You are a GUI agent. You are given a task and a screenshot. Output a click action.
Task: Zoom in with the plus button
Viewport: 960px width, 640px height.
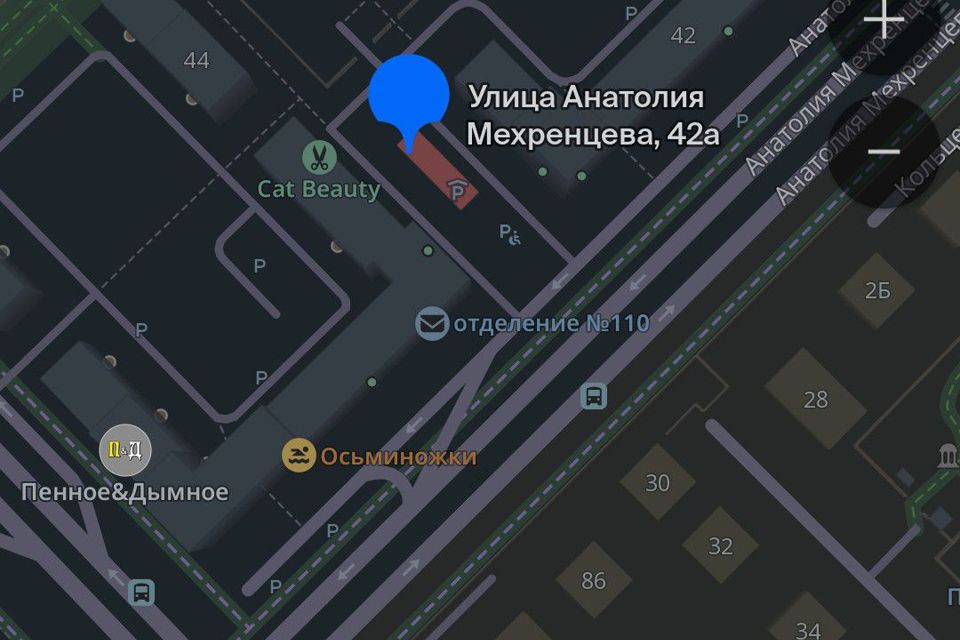tap(884, 22)
